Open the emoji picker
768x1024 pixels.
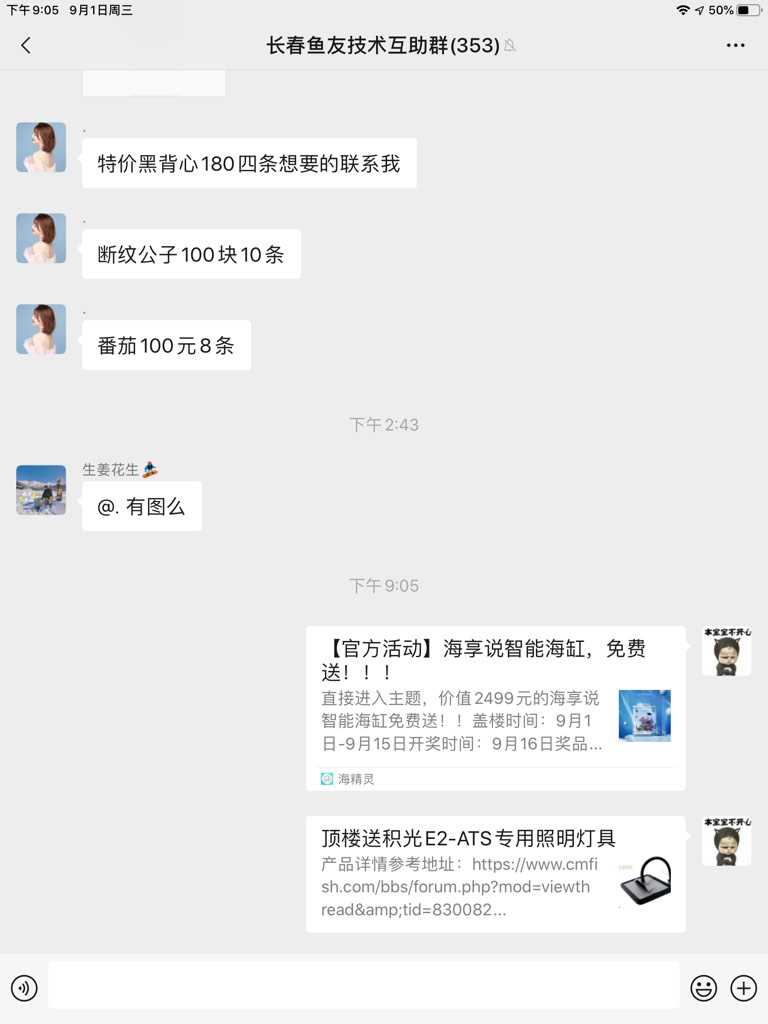click(x=704, y=988)
